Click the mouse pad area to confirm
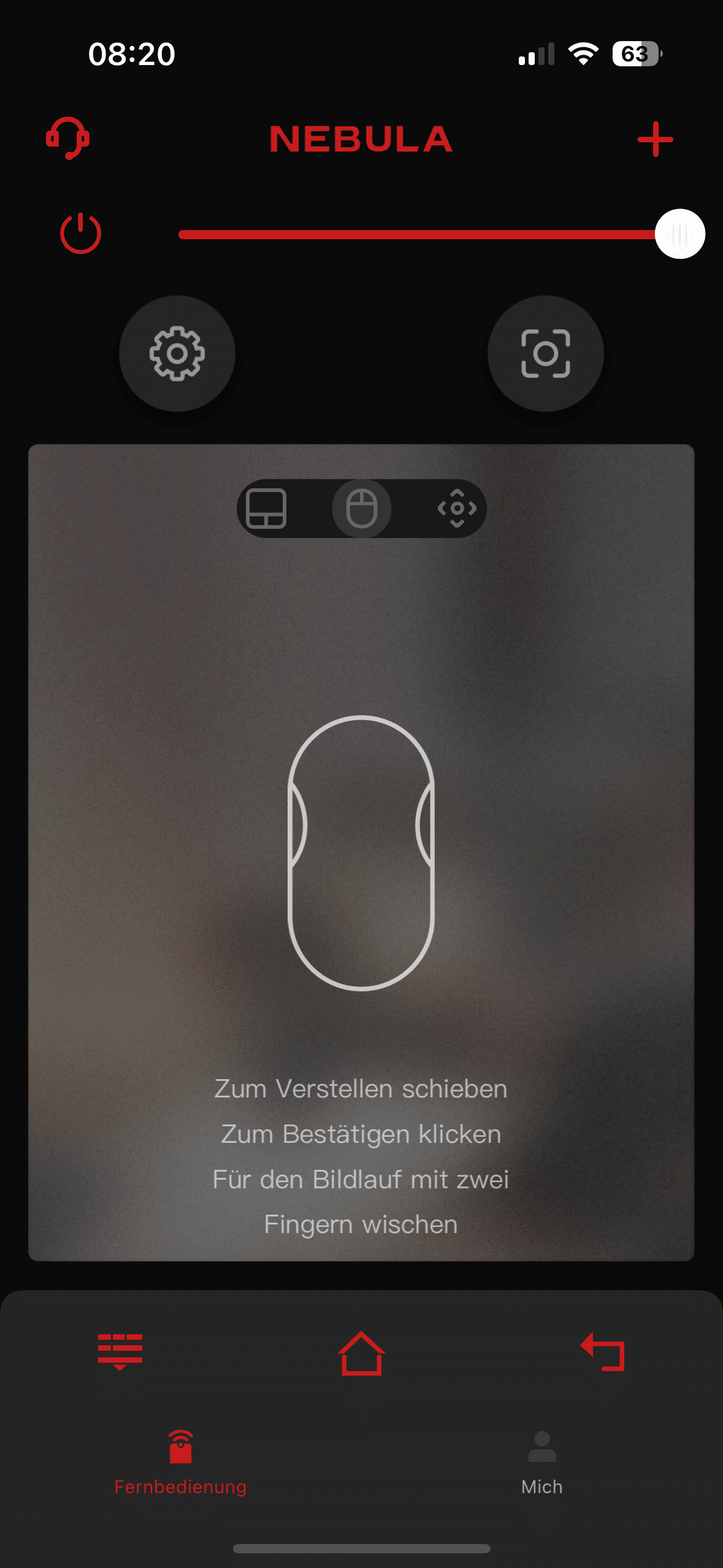 coord(361,853)
